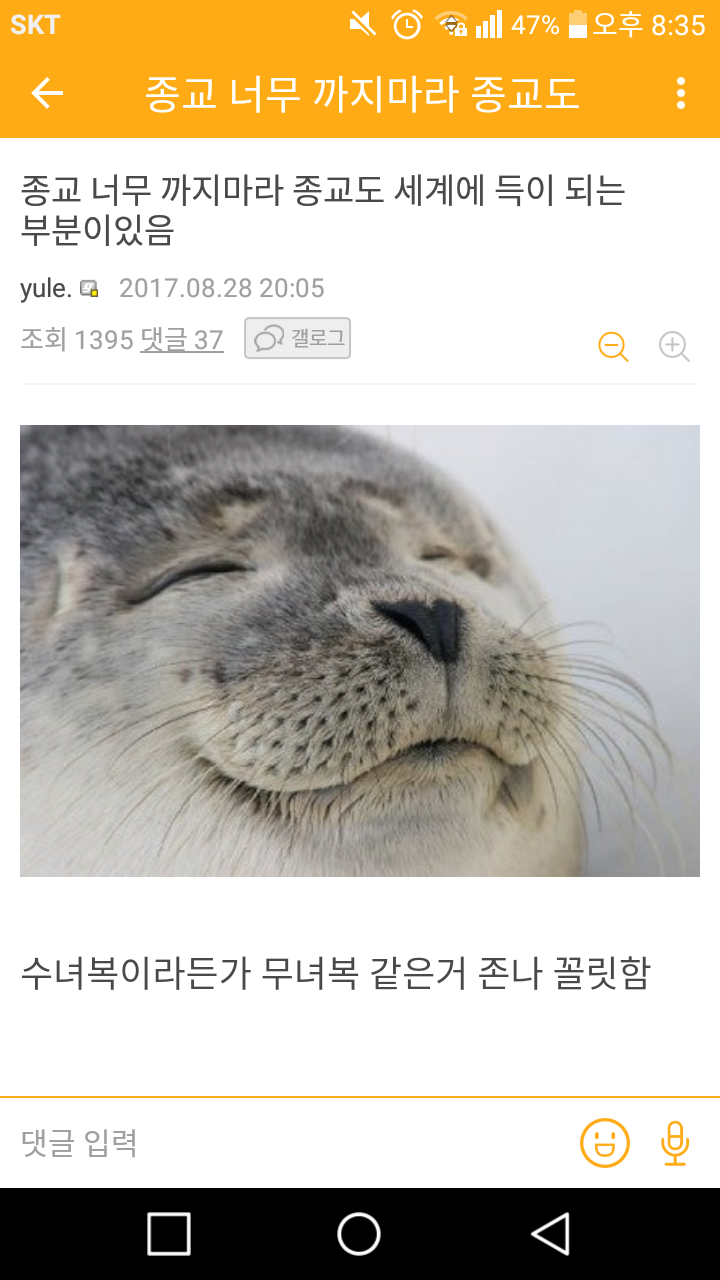The height and width of the screenshot is (1280, 720).
Task: Open the three-dot overflow menu
Action: click(x=681, y=93)
